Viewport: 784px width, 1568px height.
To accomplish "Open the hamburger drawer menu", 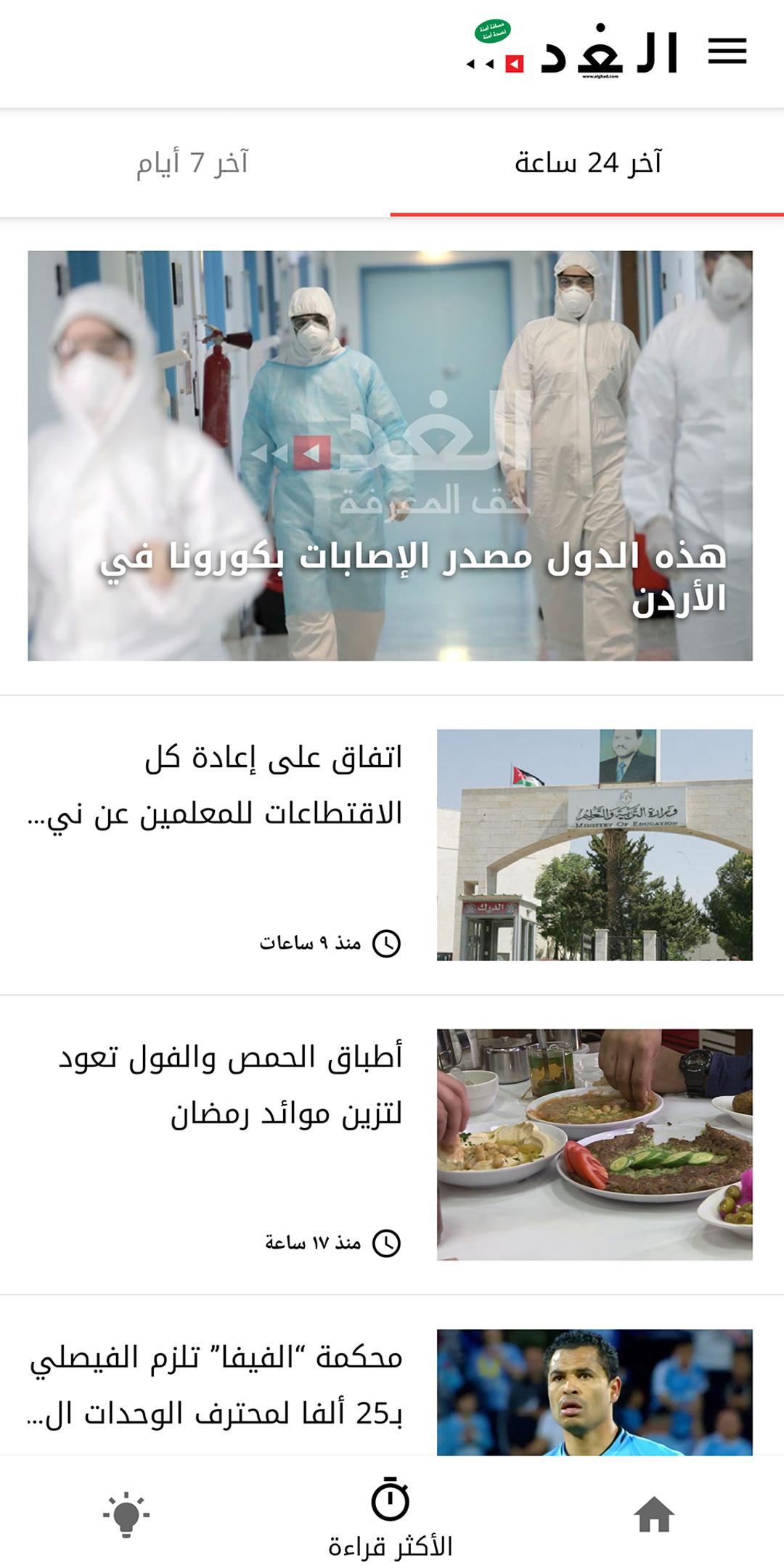I will (727, 51).
